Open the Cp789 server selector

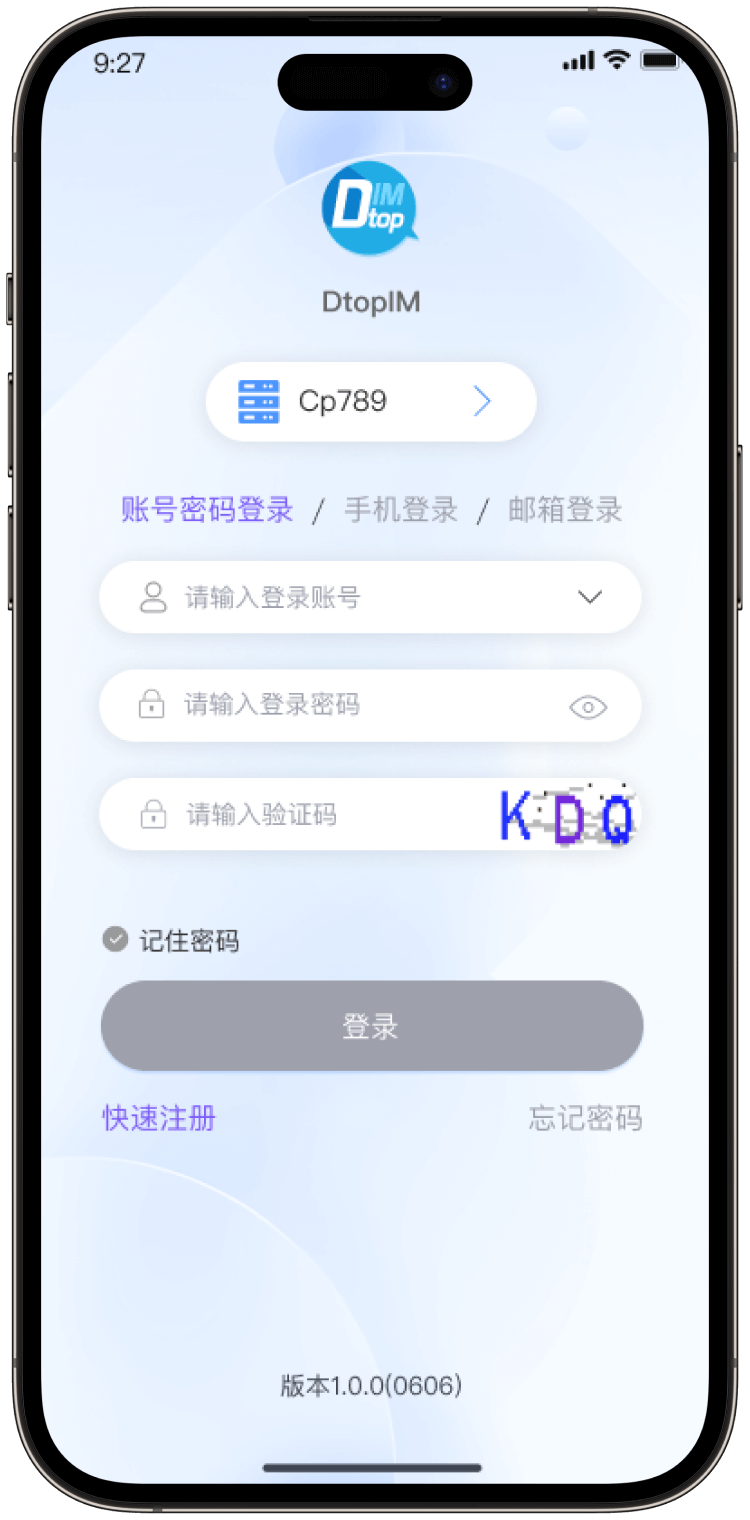coord(370,402)
